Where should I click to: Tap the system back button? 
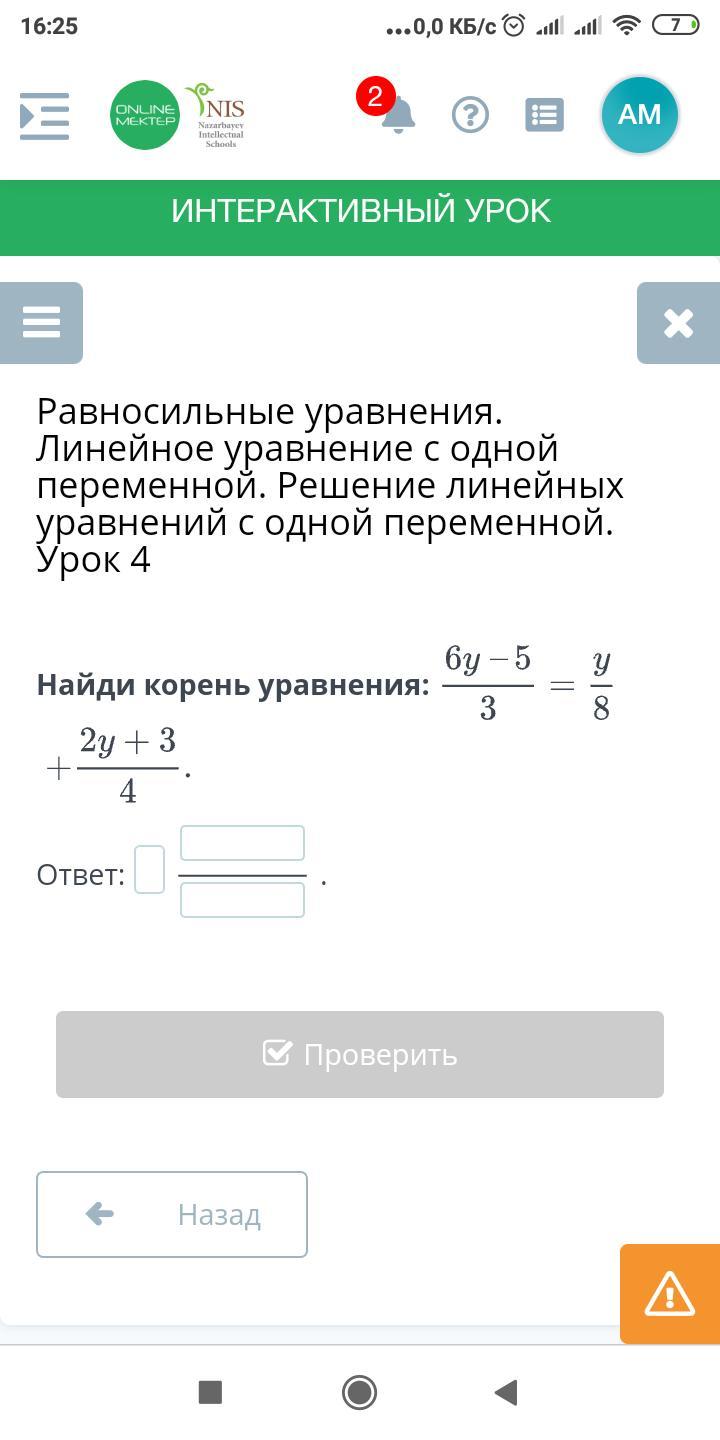(x=506, y=1392)
